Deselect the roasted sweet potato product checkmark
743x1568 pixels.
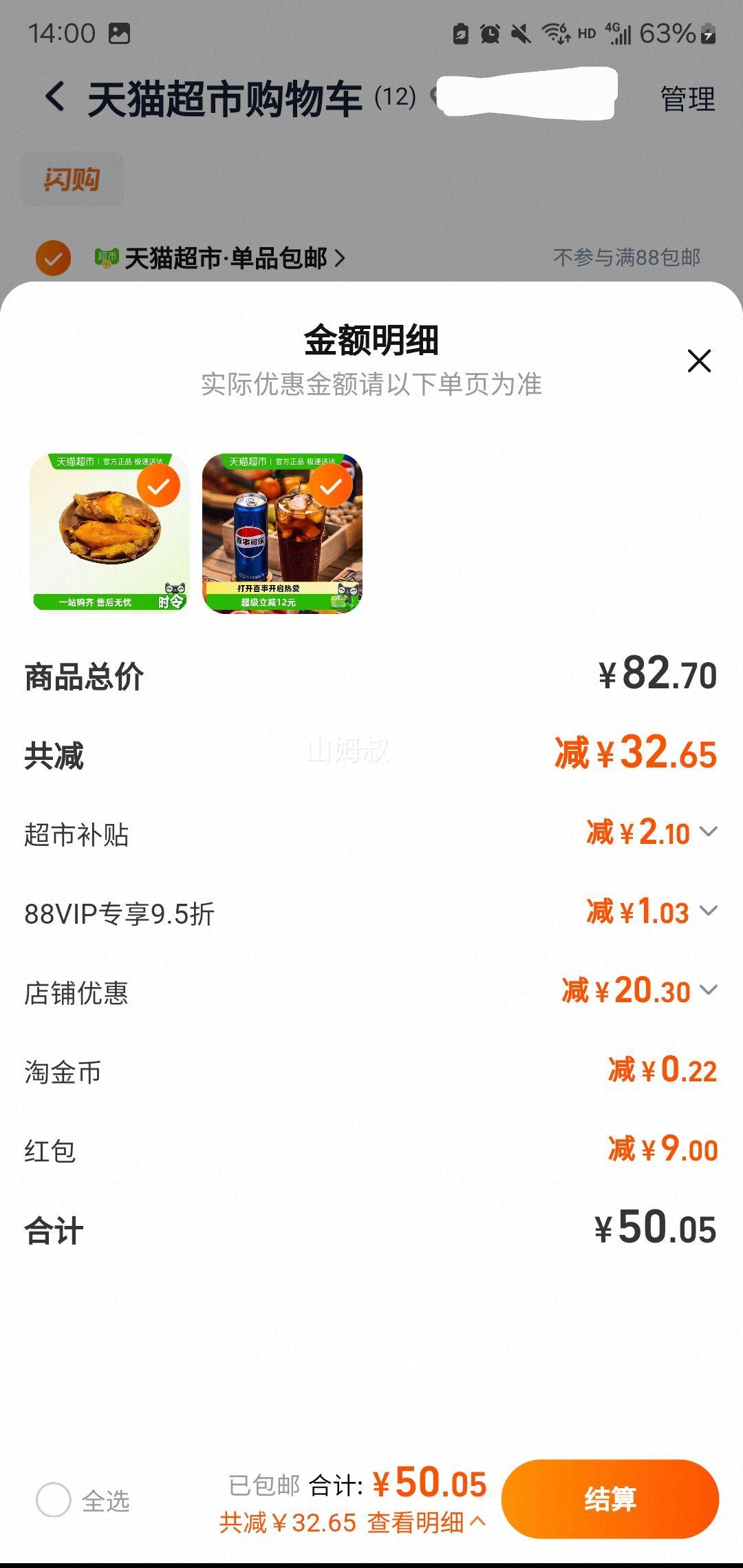tap(158, 487)
